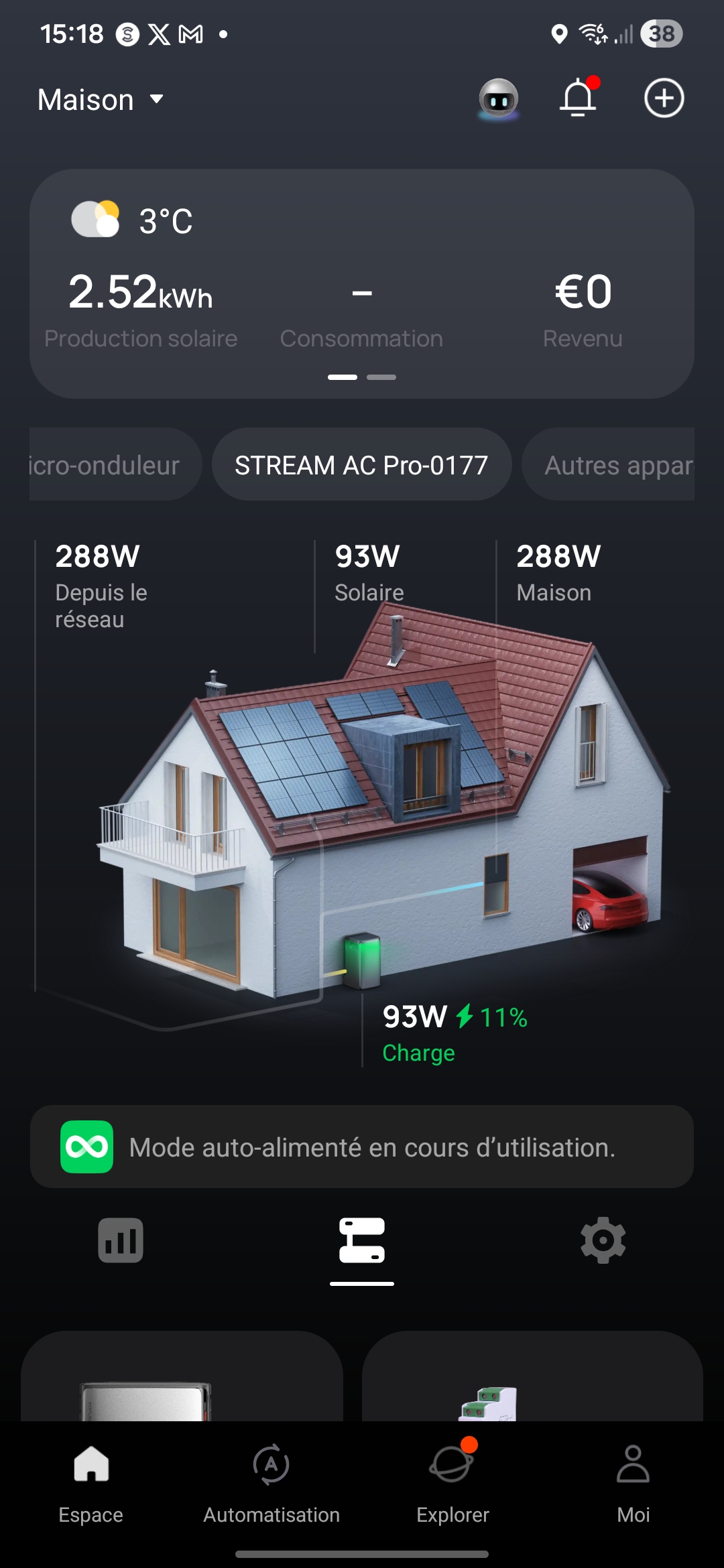This screenshot has height=1568, width=724.
Task: Show the statistics chart tab
Action: pos(121,1240)
